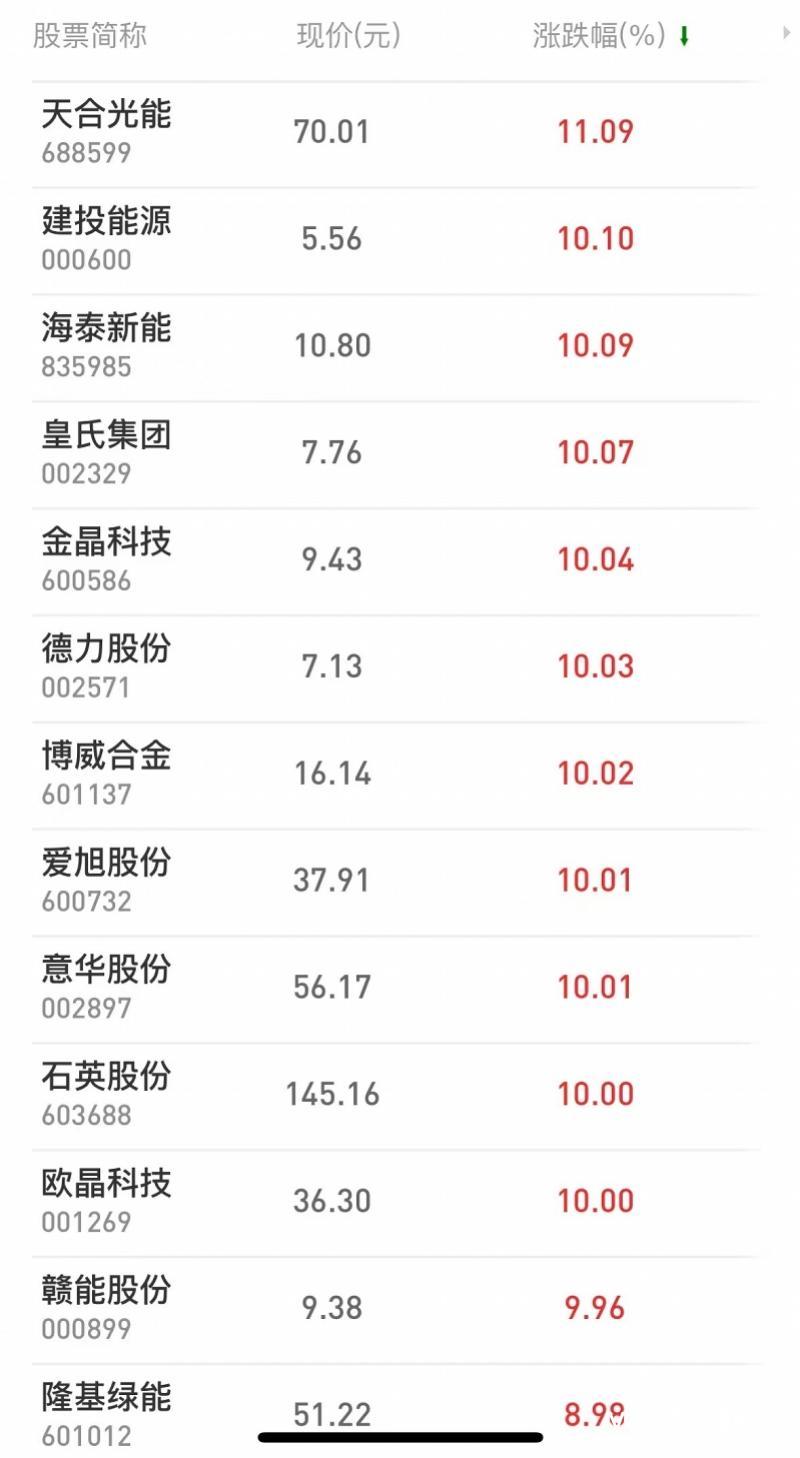Open 金晶科技 600586 stock row
This screenshot has height=1458, width=800.
(395, 562)
